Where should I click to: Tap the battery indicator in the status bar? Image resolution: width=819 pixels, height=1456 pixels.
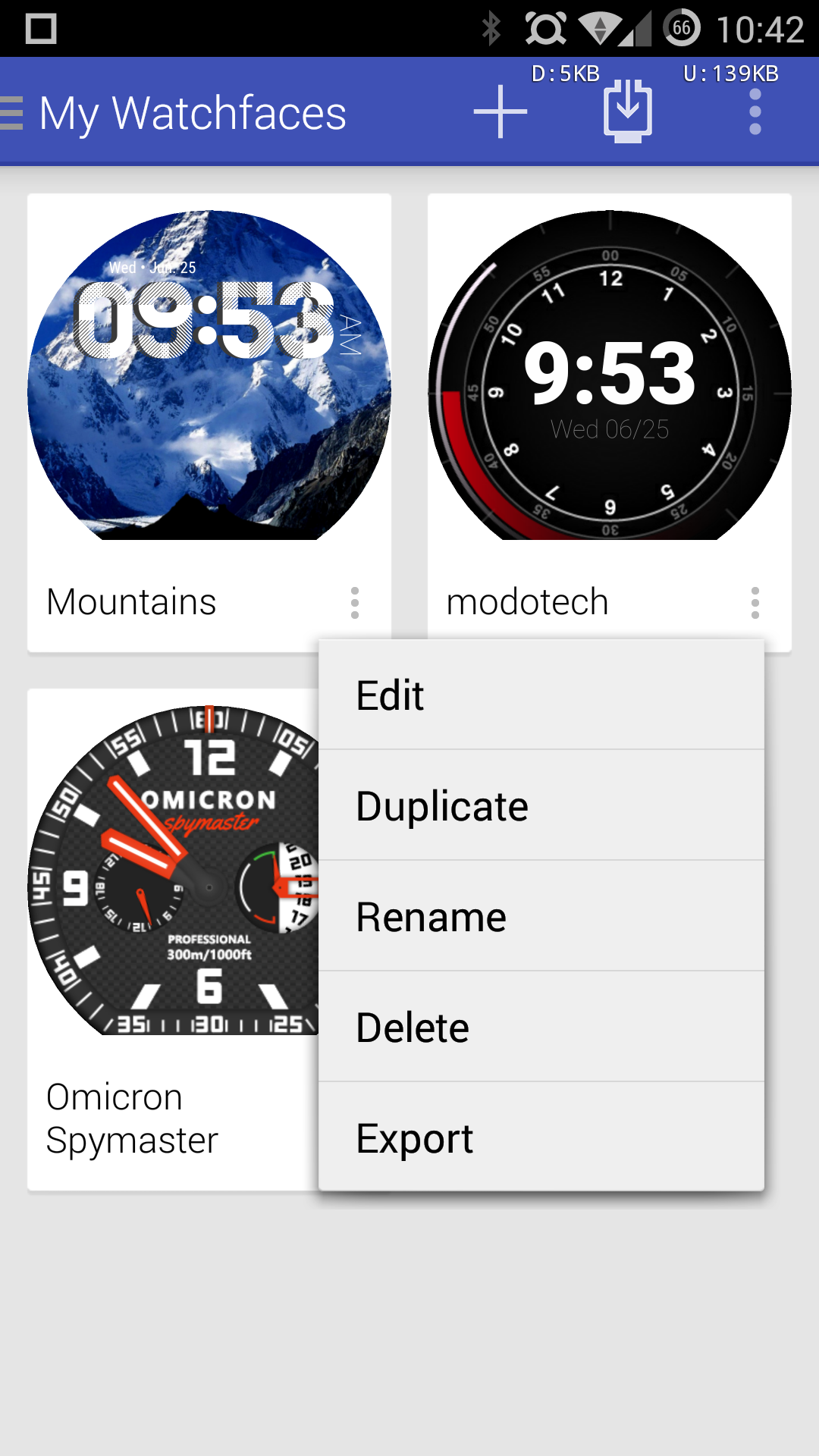tap(681, 27)
